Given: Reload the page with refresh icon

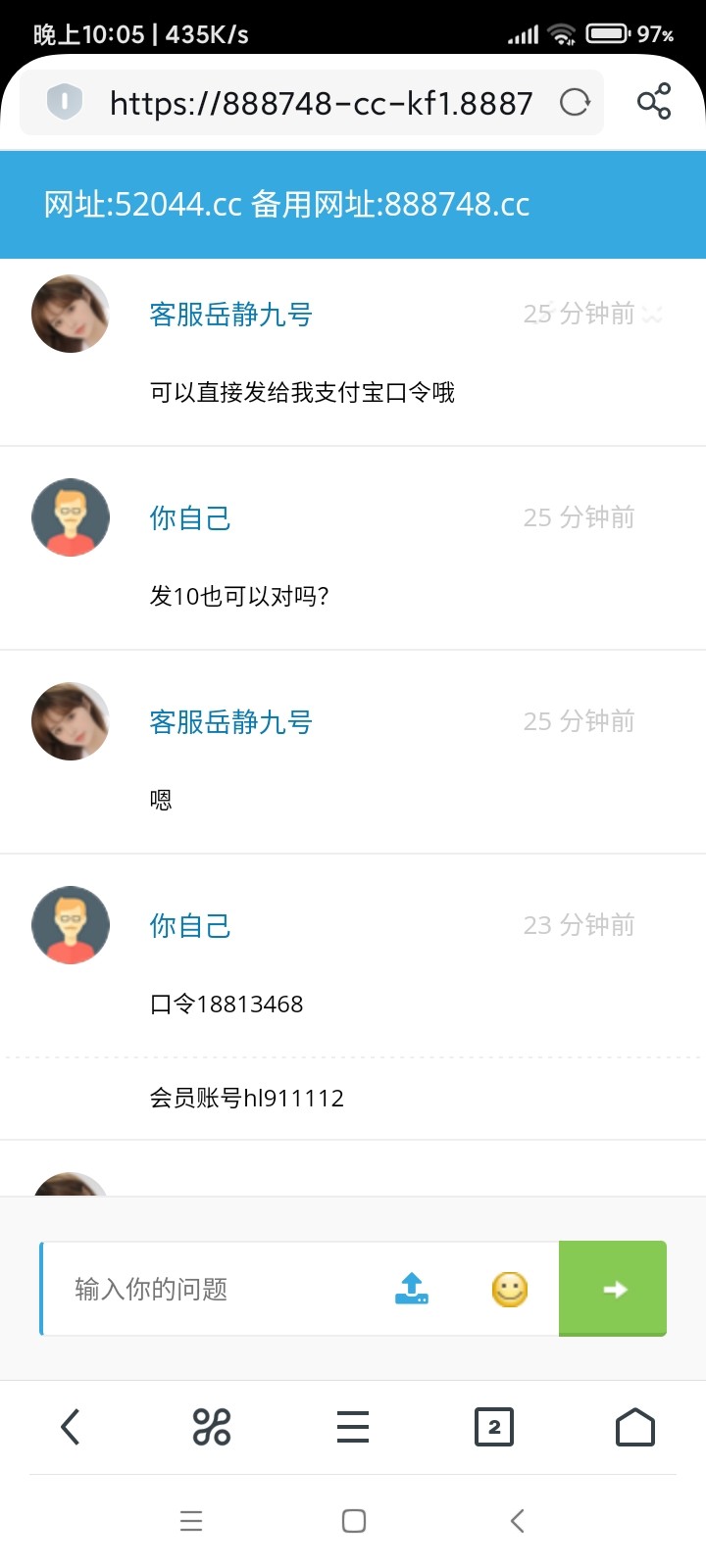Looking at the screenshot, I should [576, 101].
